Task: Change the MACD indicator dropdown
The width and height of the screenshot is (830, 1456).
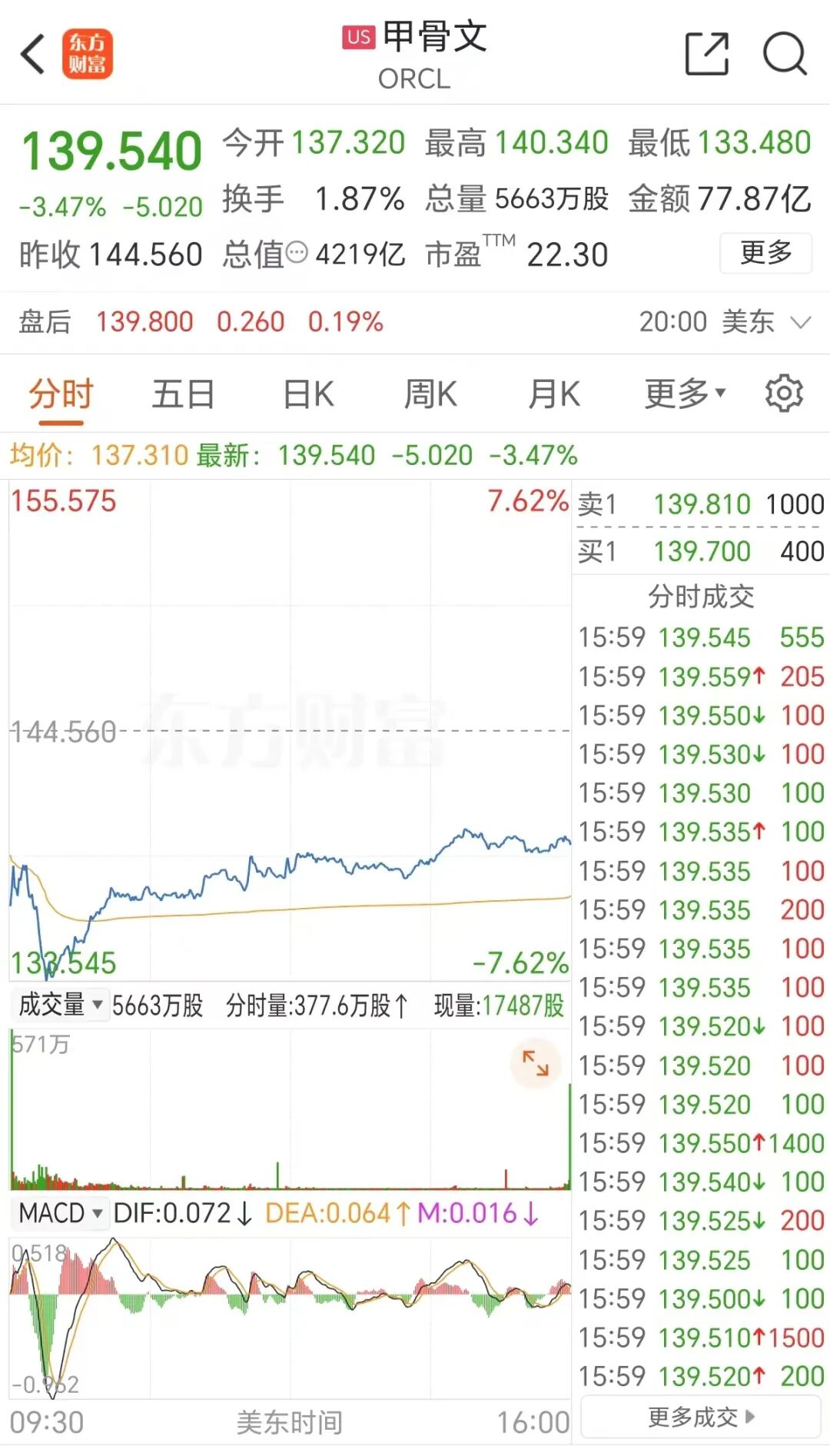Action: [x=61, y=1213]
